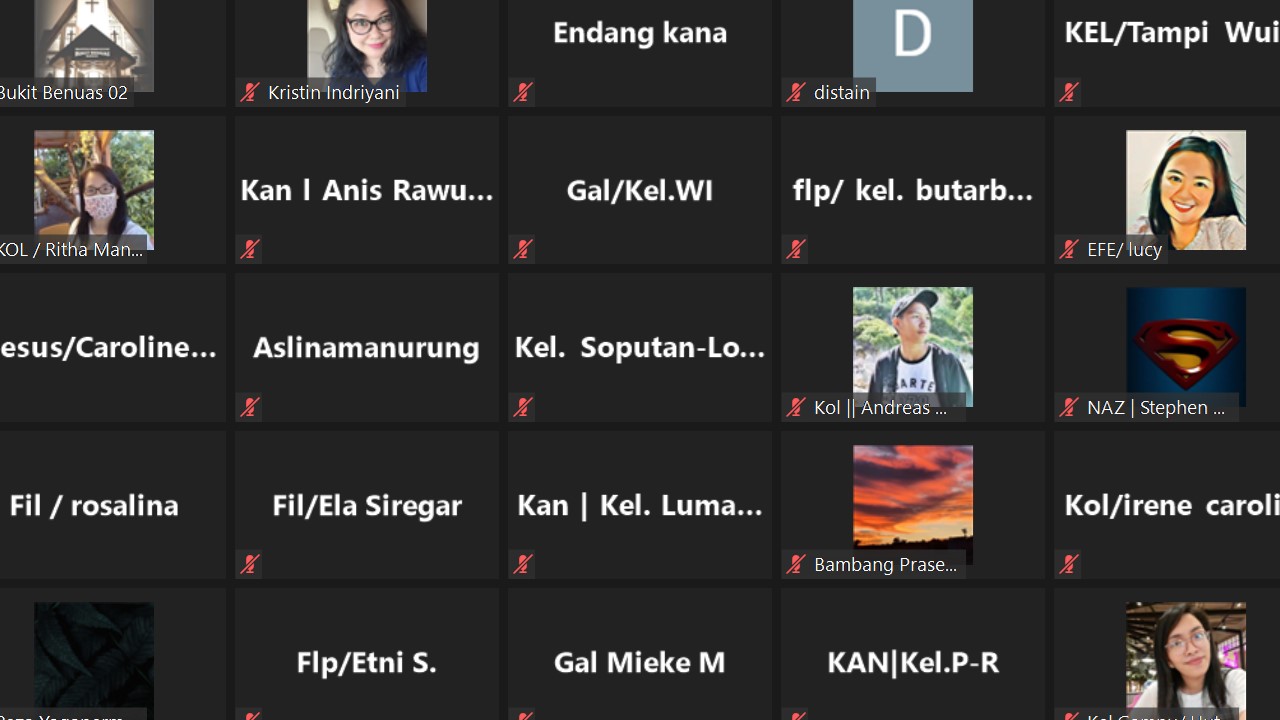Tap the Fil/Ela Siregar participant tile
Viewport: 1280px width, 720px height.
click(x=366, y=505)
